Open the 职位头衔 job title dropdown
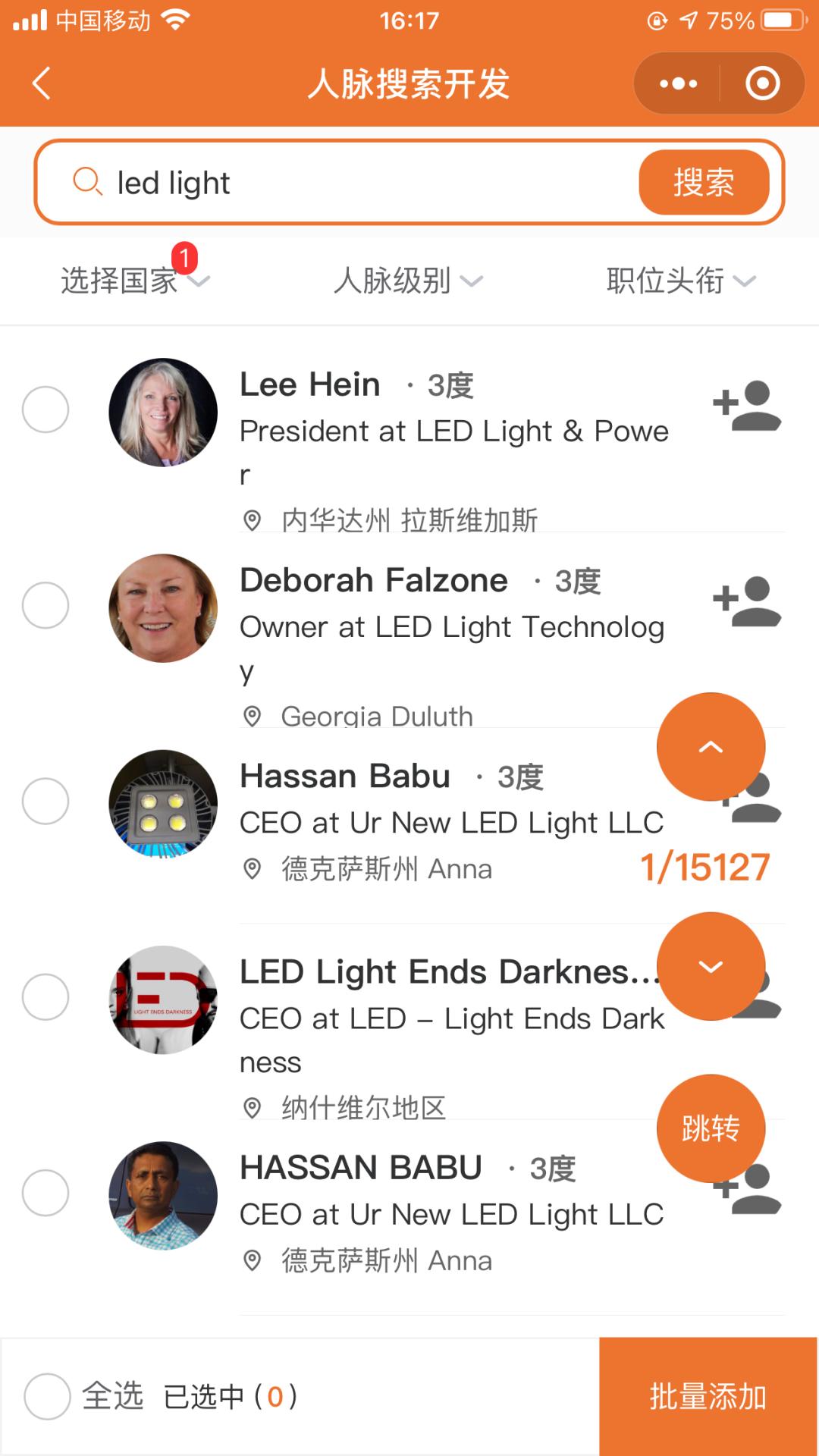This screenshot has height=1456, width=819. 677,279
